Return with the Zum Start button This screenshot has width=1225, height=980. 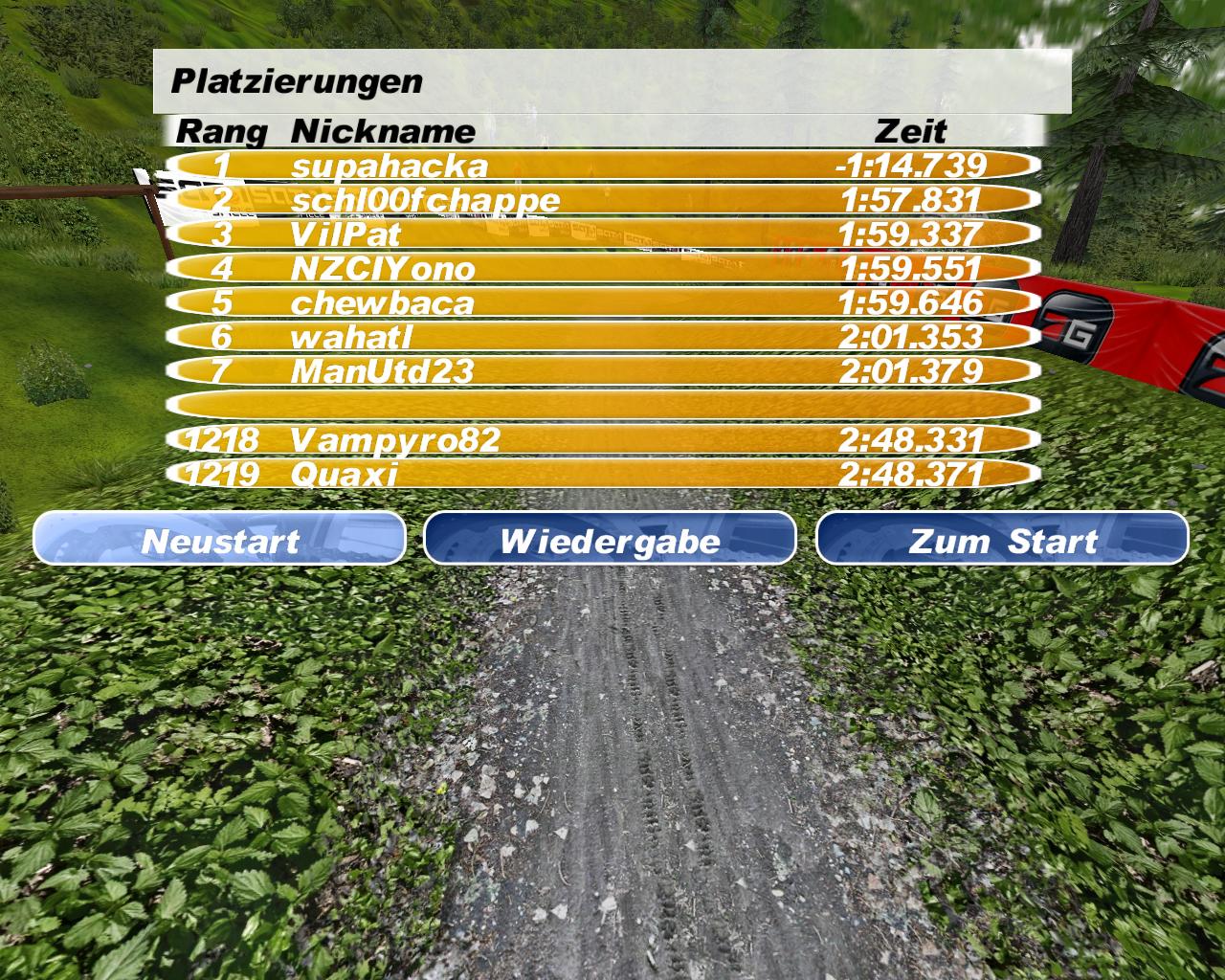(x=1001, y=540)
